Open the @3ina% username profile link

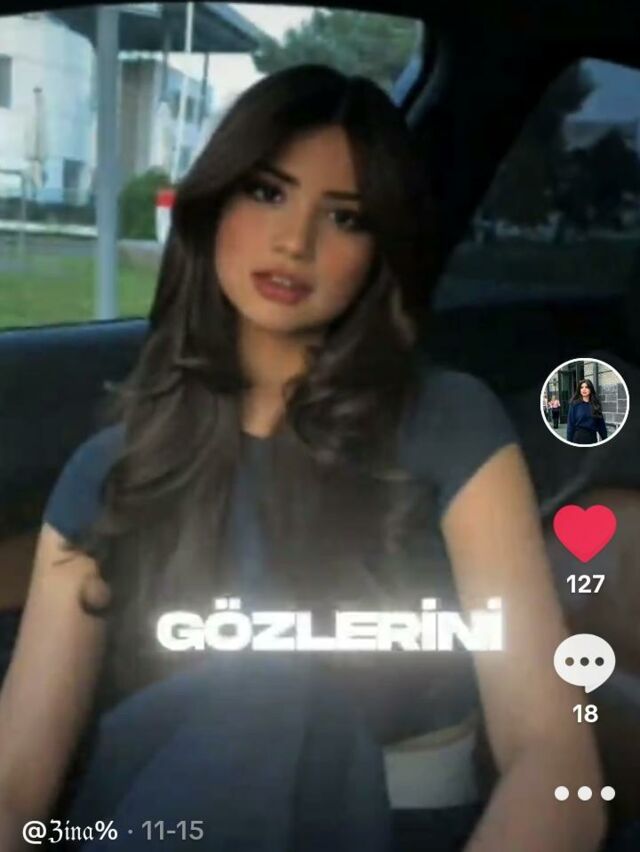coord(70,830)
